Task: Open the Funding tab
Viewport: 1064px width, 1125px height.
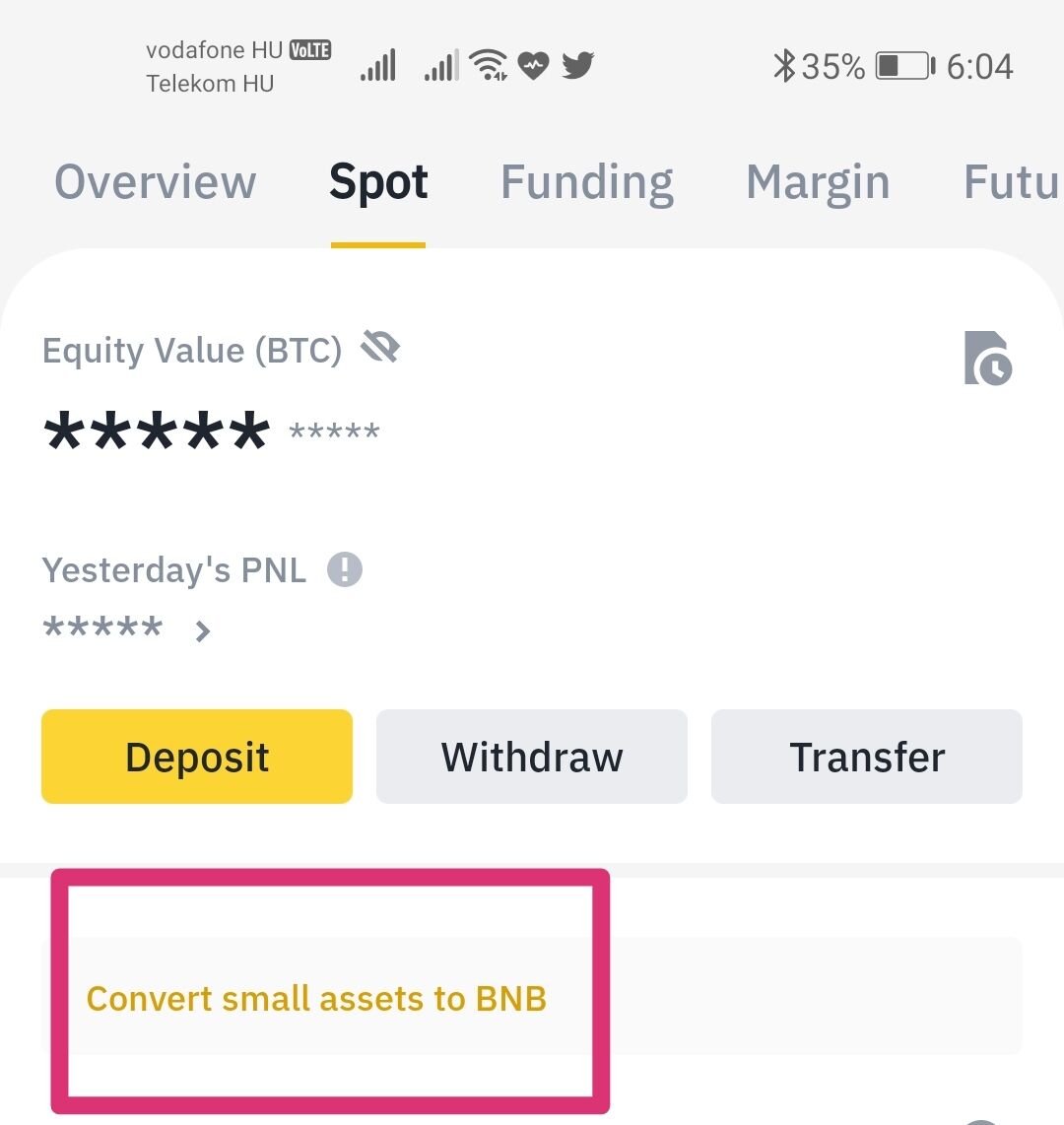Action: [587, 182]
